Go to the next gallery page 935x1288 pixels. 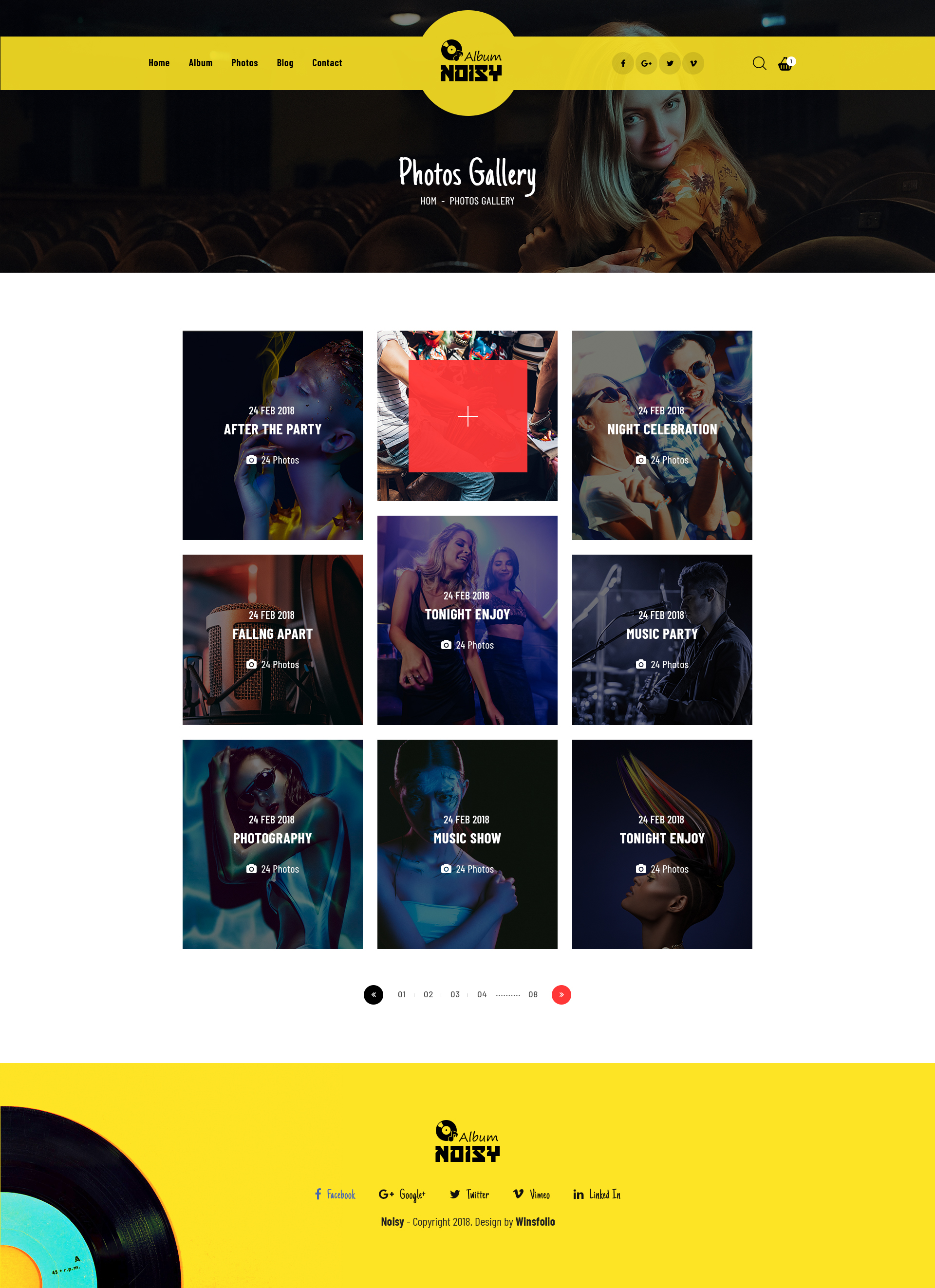(x=561, y=994)
